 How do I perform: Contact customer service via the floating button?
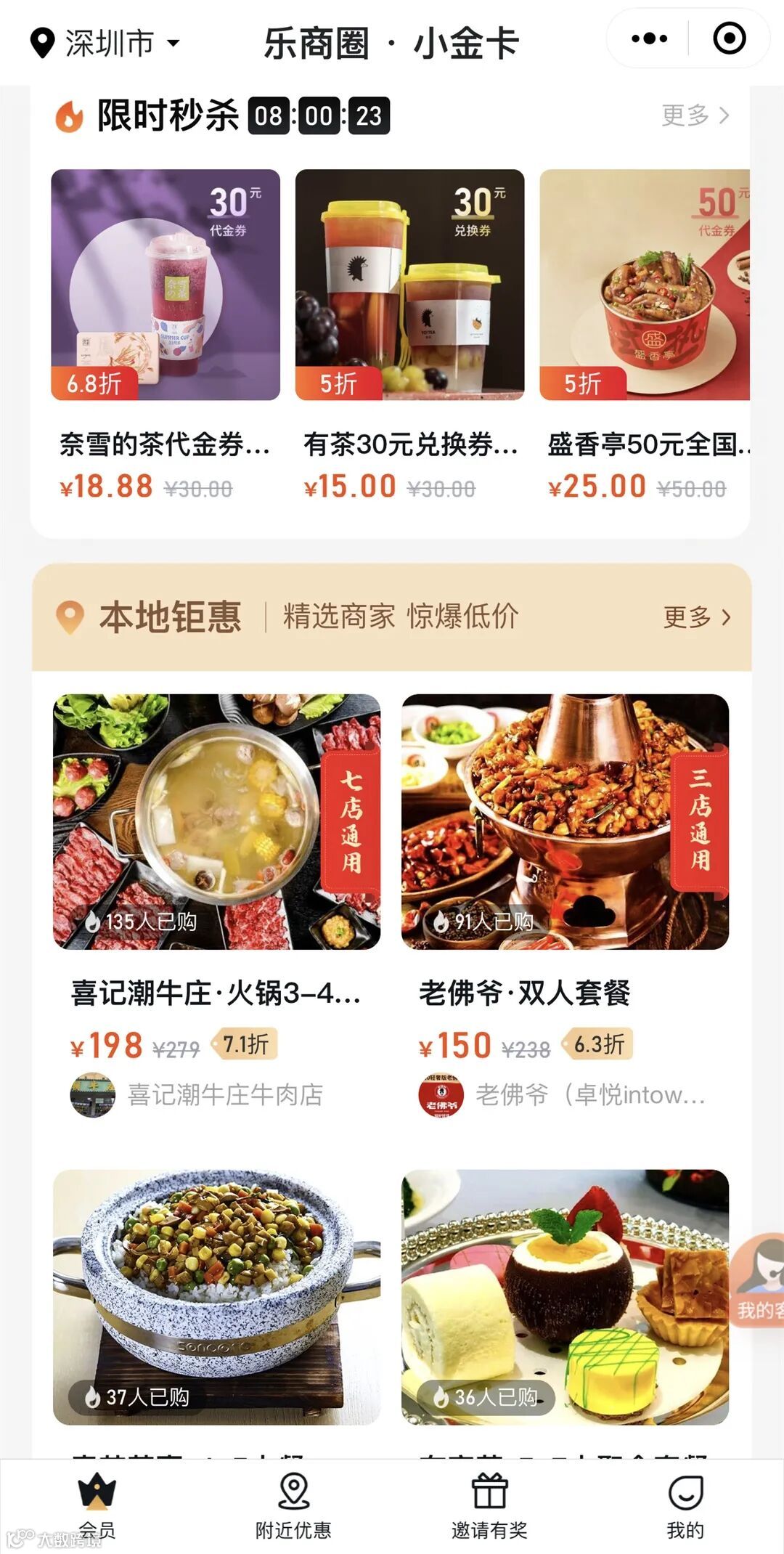(759, 1281)
